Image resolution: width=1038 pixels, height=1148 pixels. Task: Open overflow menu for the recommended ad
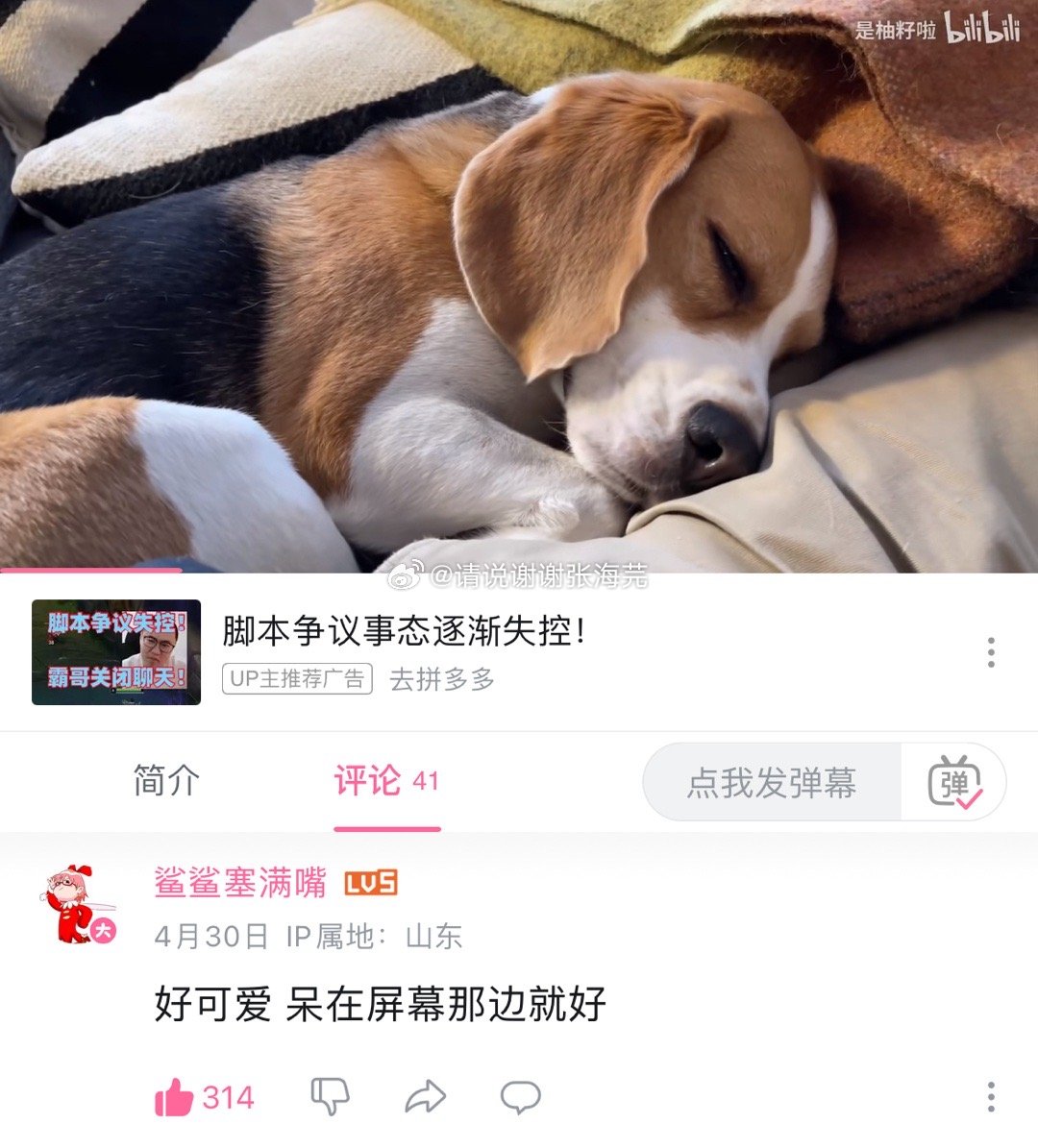click(991, 652)
